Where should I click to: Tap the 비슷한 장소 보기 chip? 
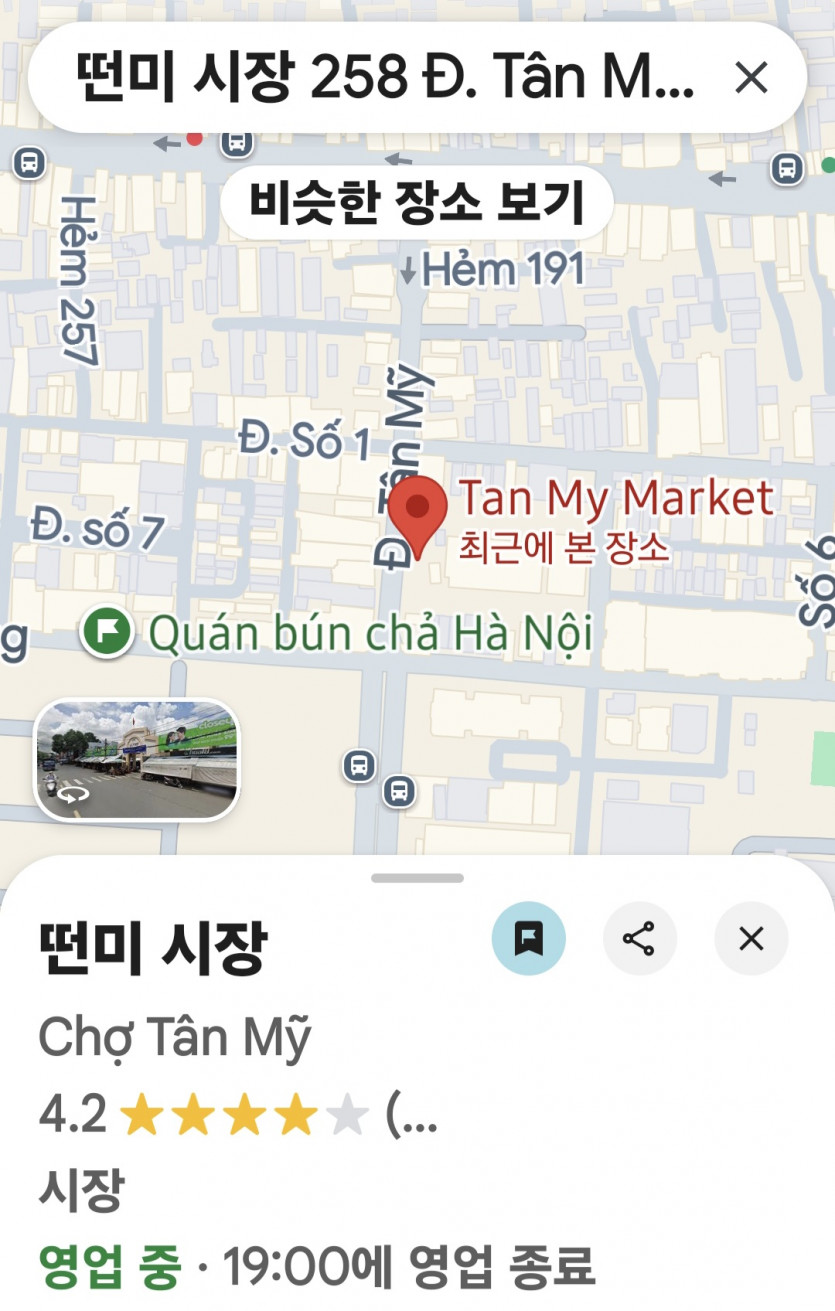(416, 203)
